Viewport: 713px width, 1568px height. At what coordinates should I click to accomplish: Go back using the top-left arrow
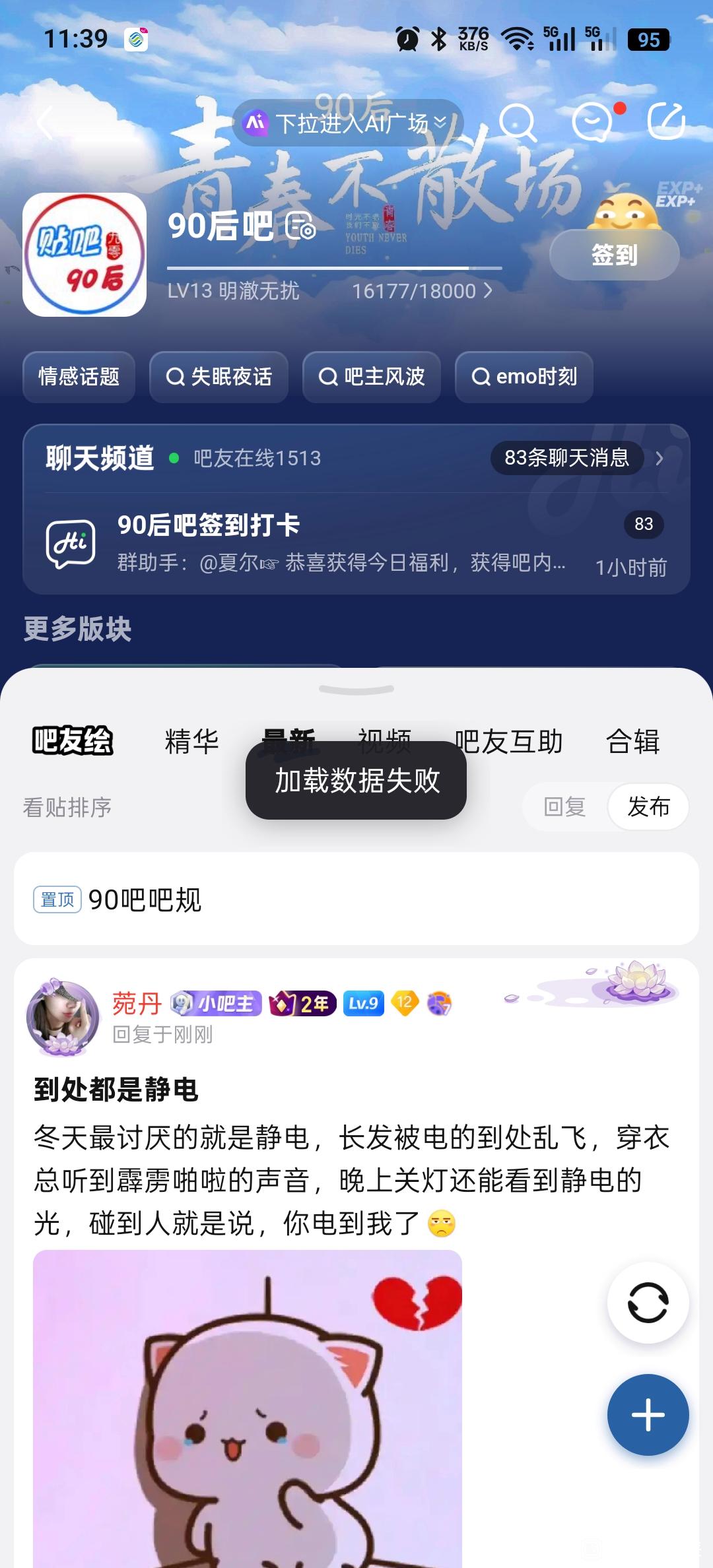click(x=45, y=123)
